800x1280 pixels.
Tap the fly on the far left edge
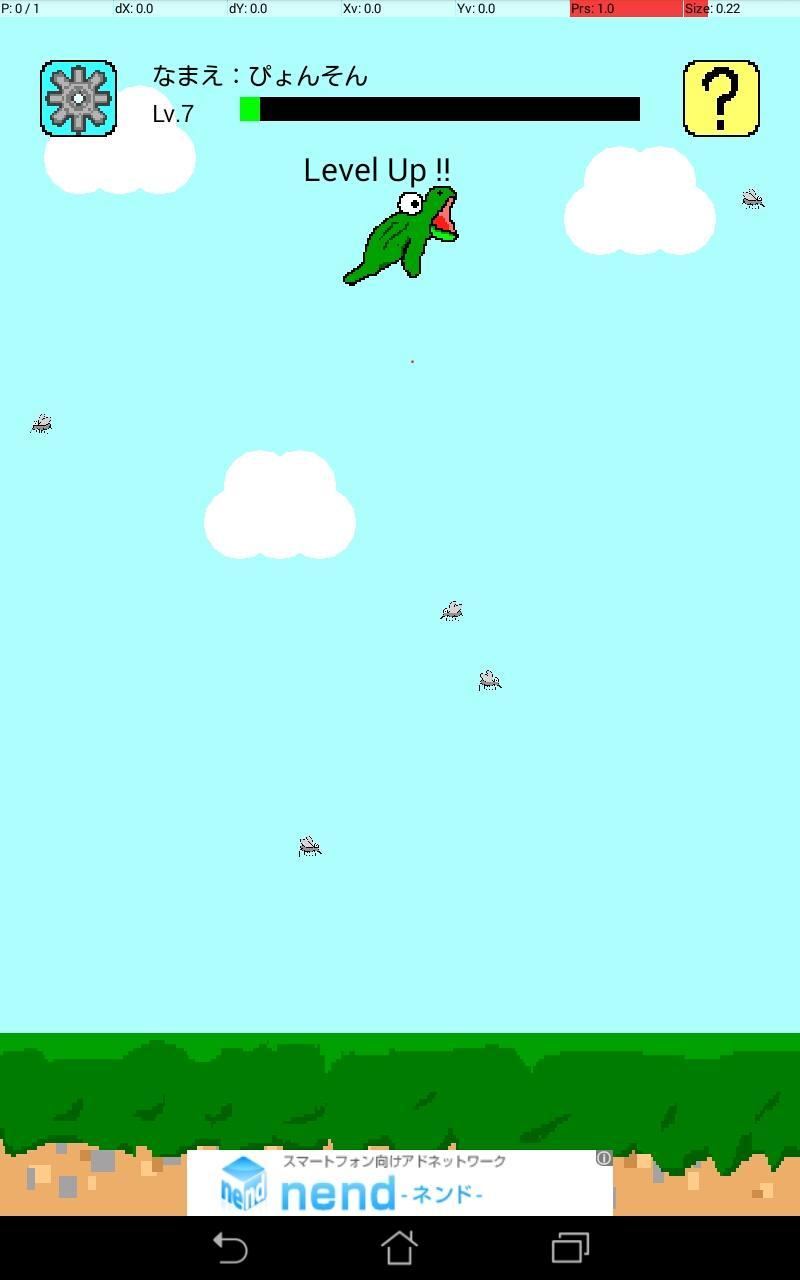41,424
